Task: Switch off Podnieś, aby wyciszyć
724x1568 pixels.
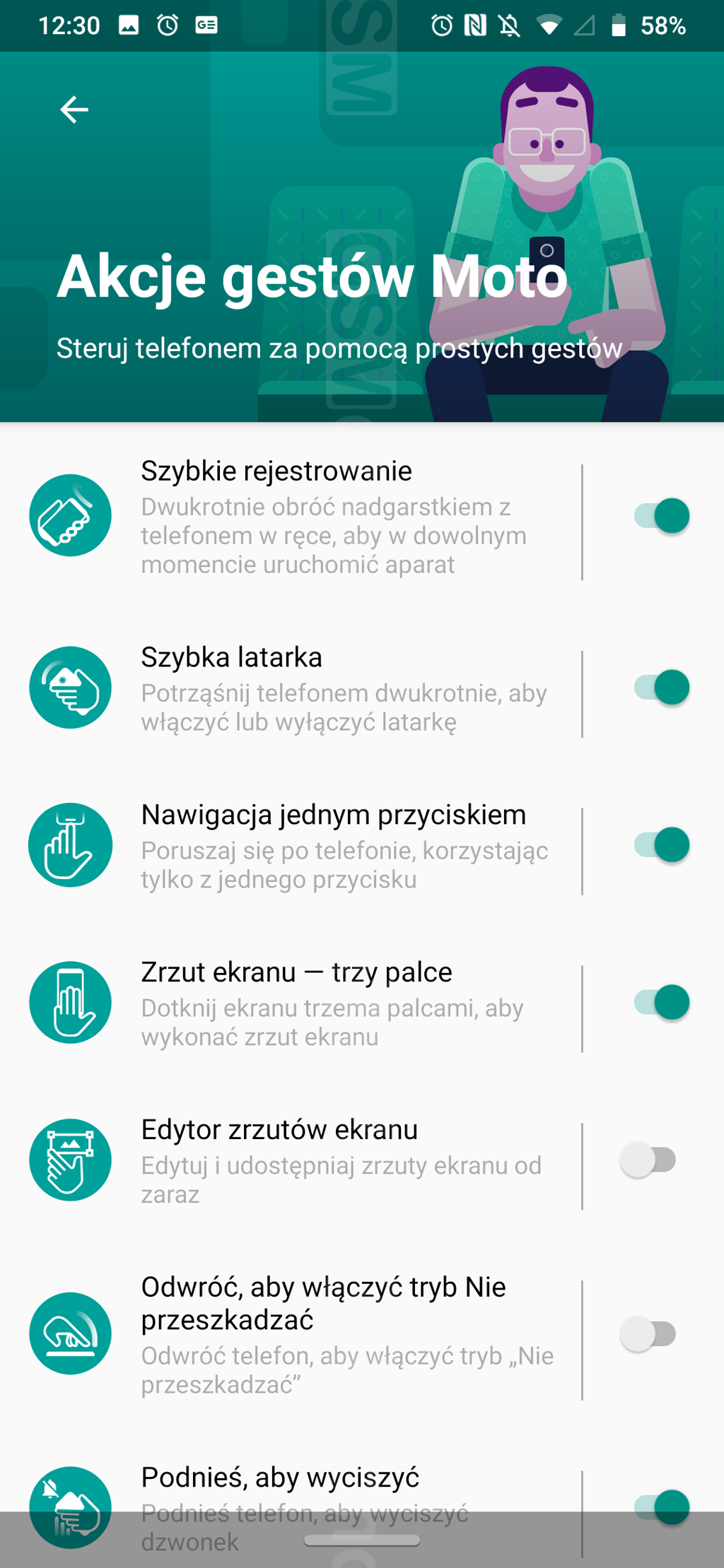Action: pos(661,1507)
